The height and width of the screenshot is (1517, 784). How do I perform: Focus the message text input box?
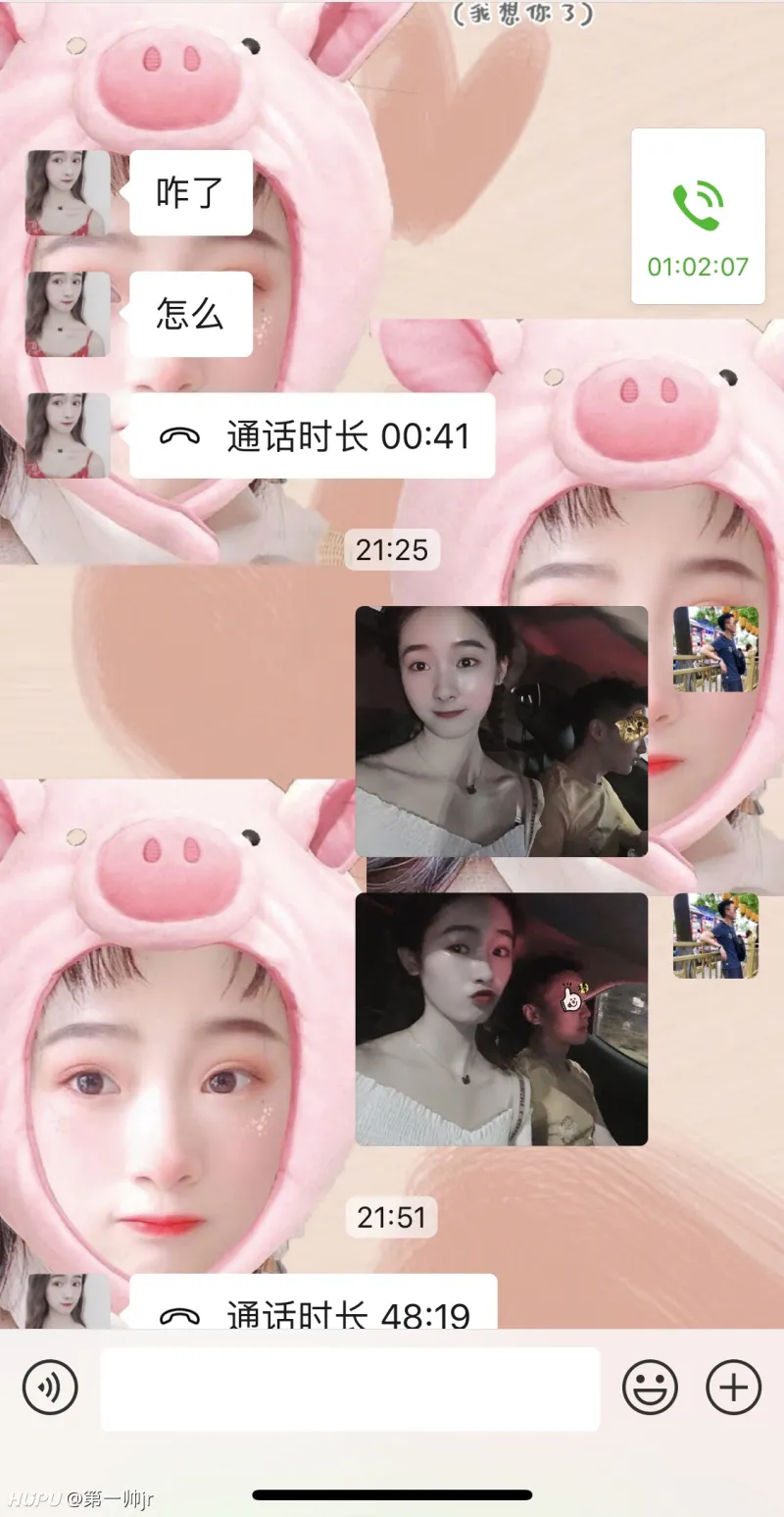(350, 1389)
